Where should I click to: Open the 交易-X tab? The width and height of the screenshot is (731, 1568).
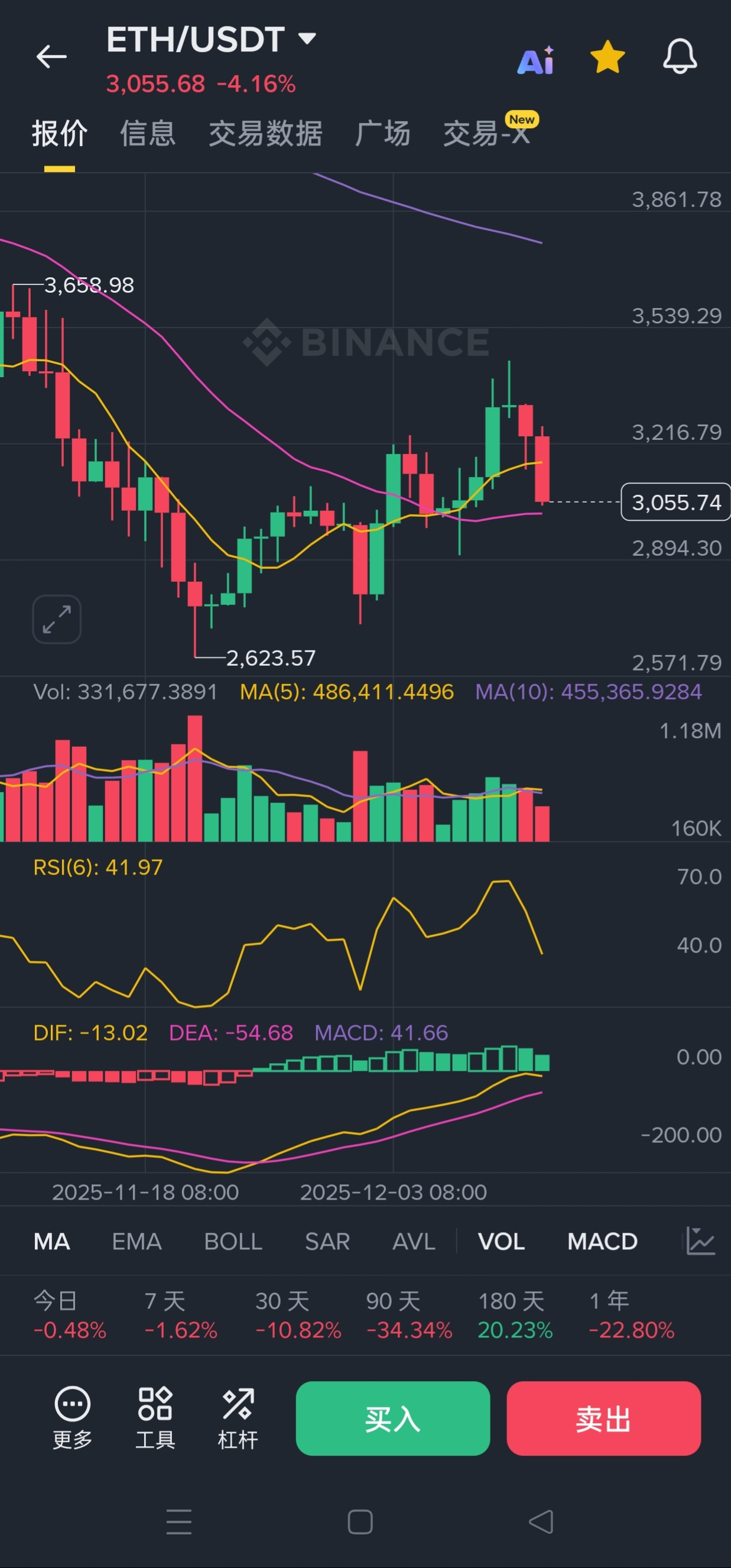pyautogui.click(x=486, y=133)
